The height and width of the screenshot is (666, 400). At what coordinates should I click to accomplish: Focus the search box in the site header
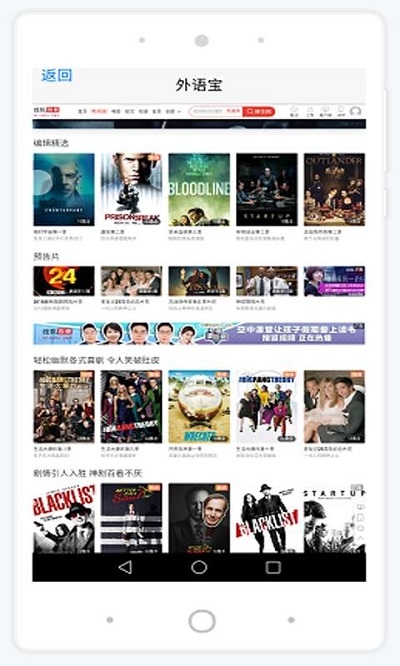tap(216, 111)
